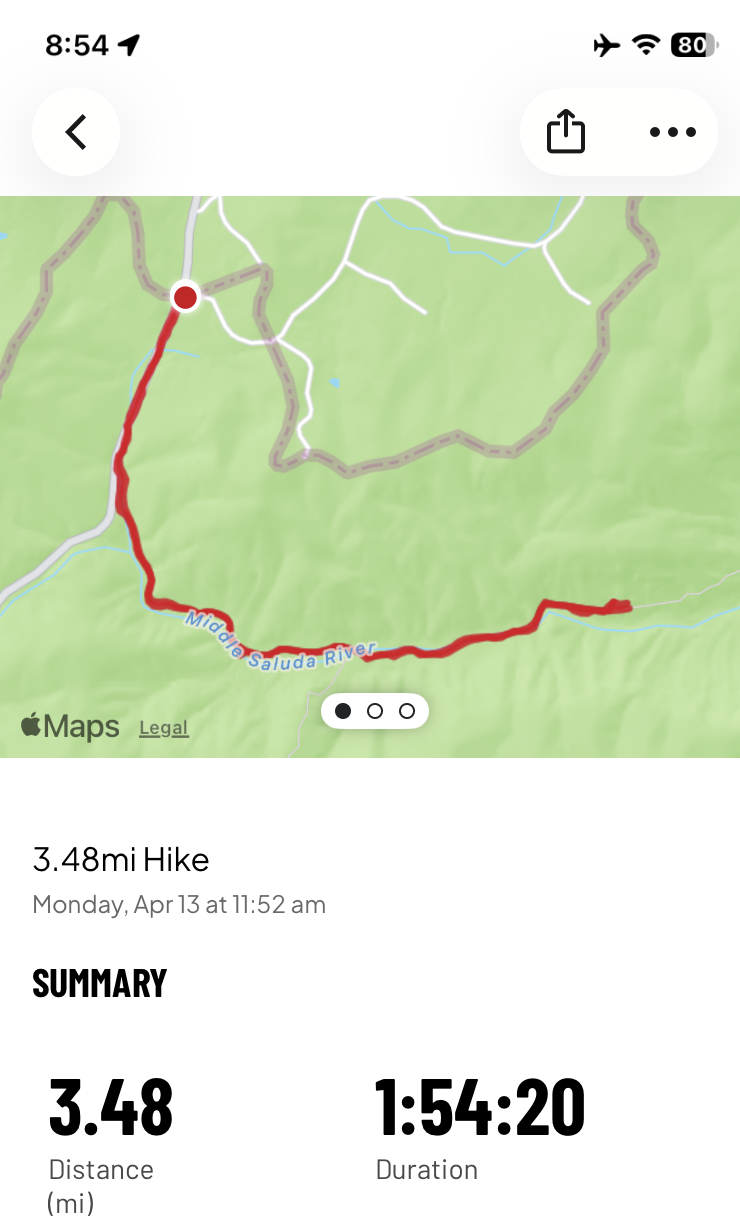Share this 3.48mi hike
The width and height of the screenshot is (740, 1227).
(x=566, y=132)
